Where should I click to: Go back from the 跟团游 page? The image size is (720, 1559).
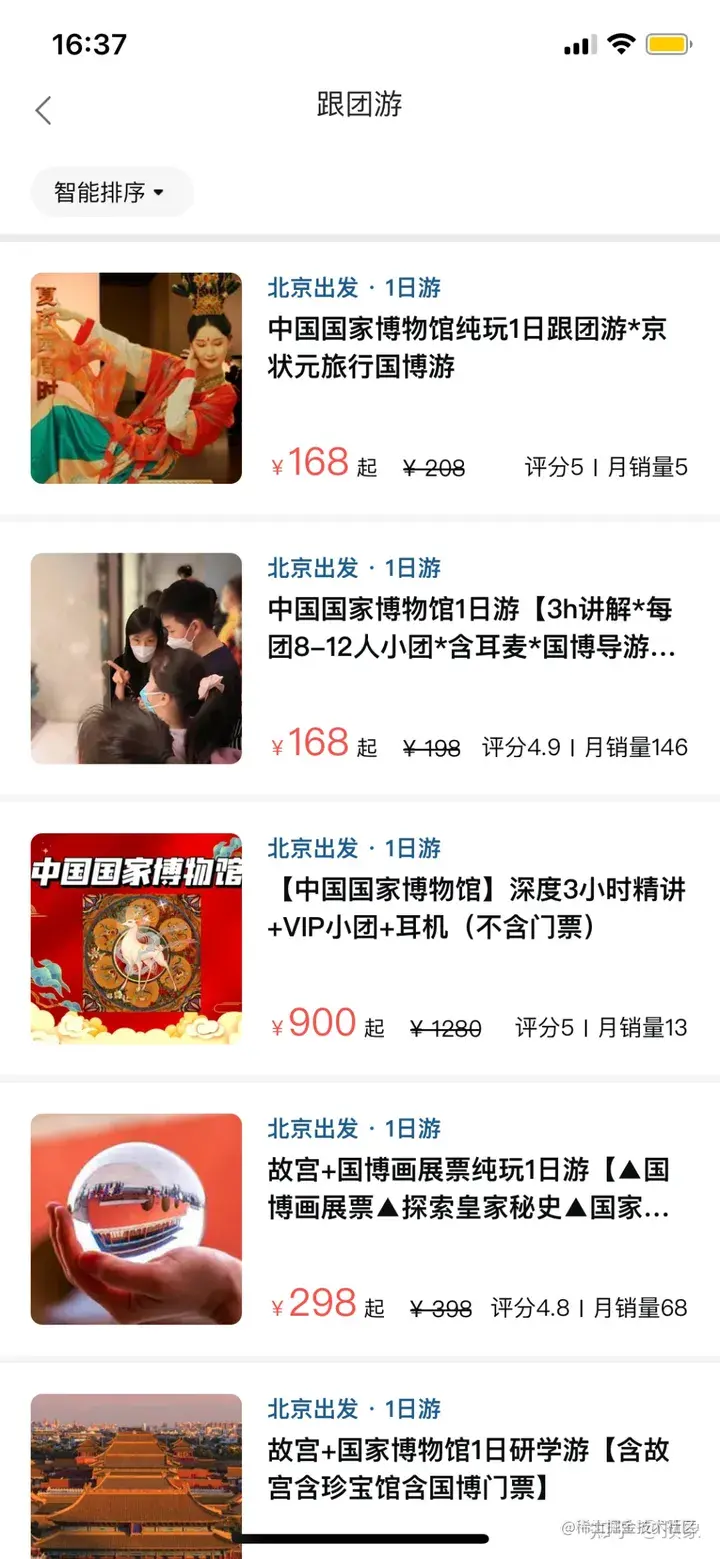[x=43, y=110]
